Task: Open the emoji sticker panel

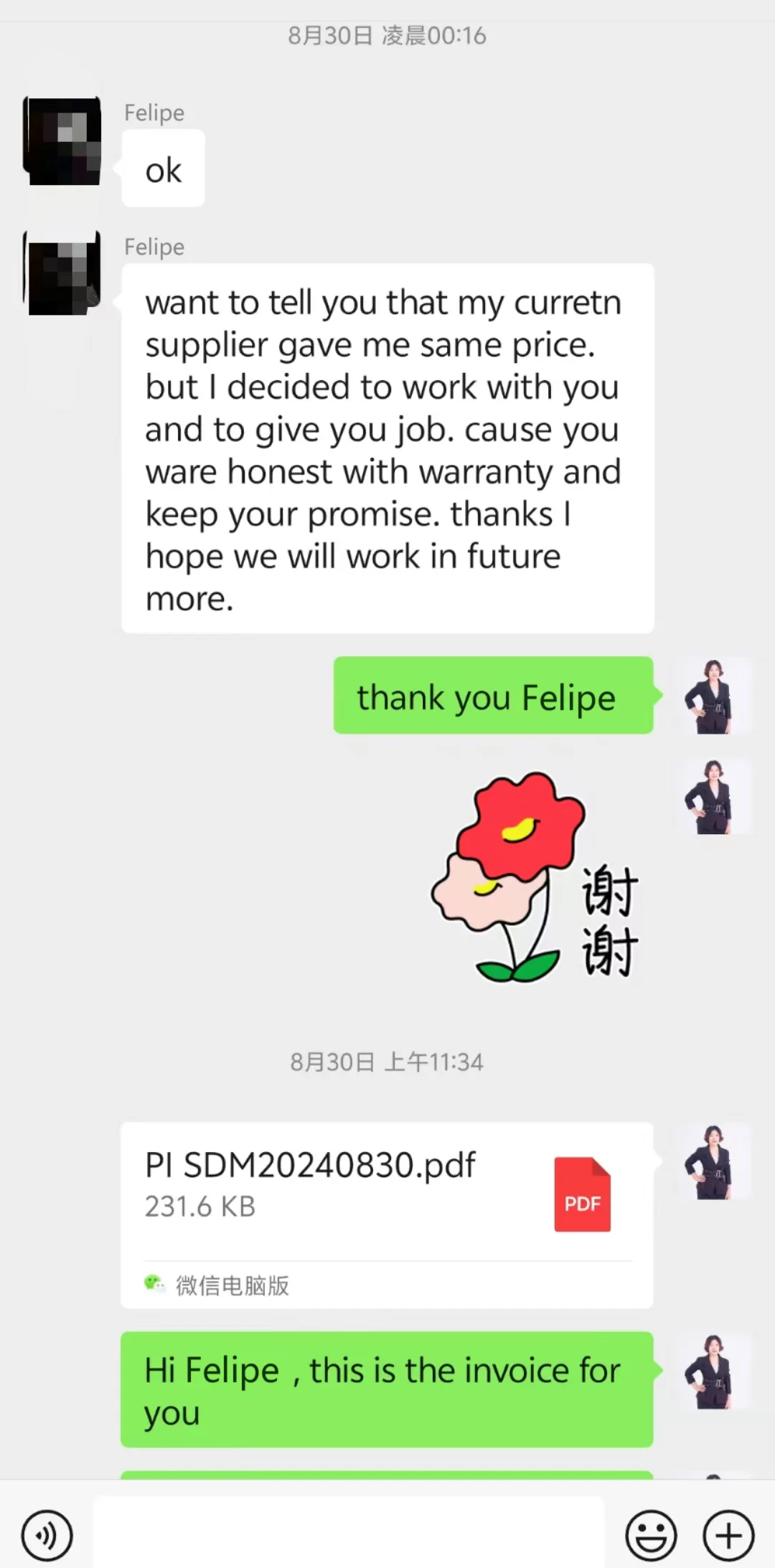Action: 651,1536
